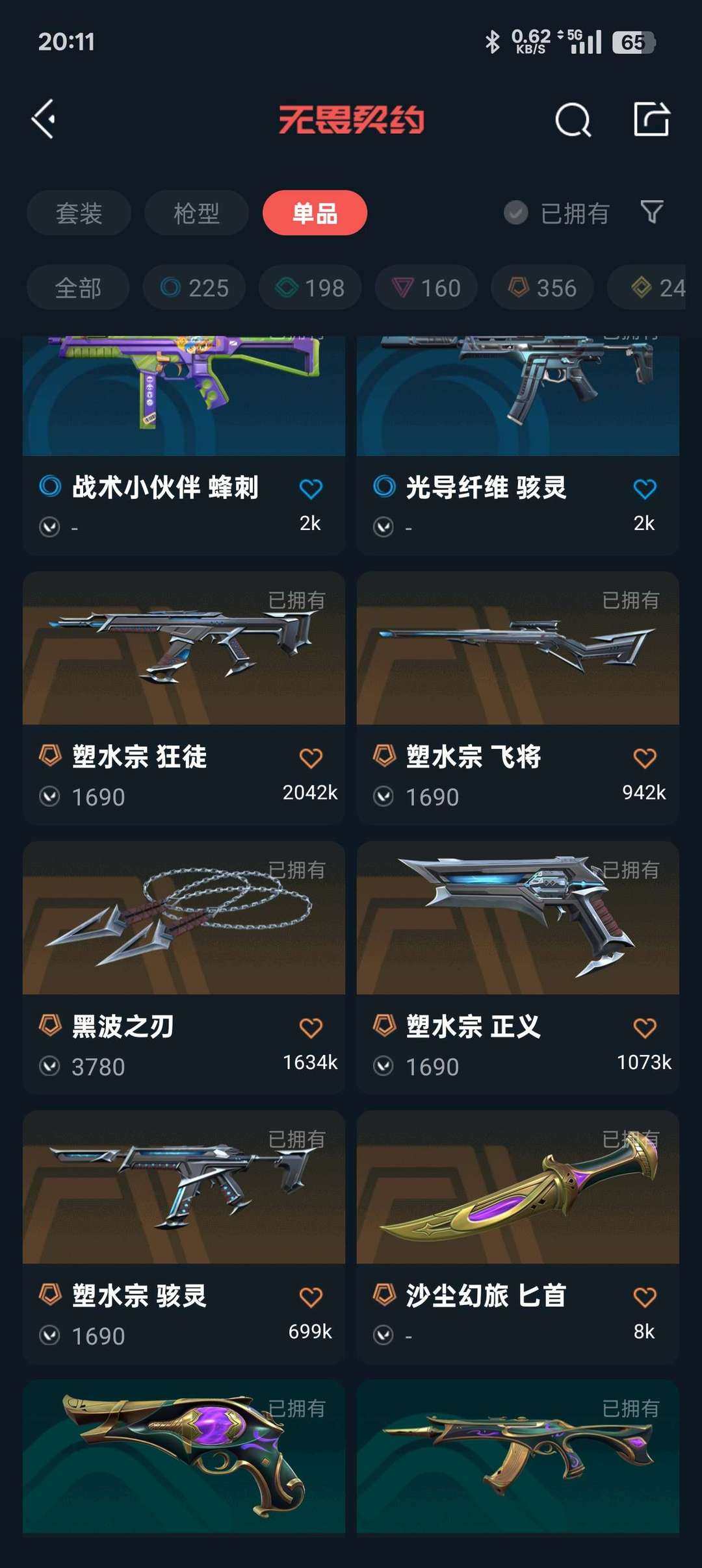Image resolution: width=702 pixels, height=1568 pixels.
Task: Select the 全部 filter chip
Action: pos(78,288)
